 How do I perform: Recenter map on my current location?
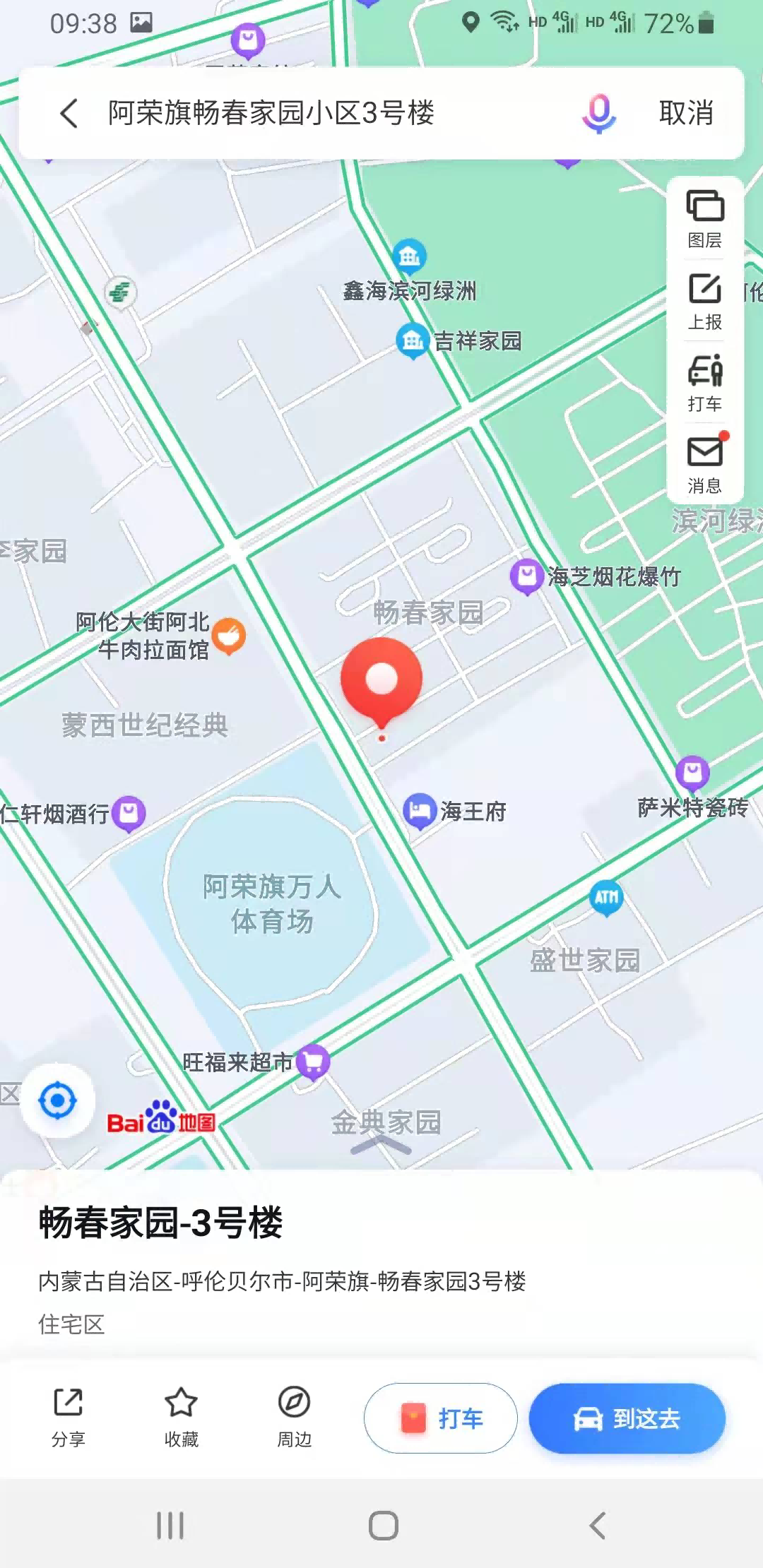pyautogui.click(x=58, y=1100)
